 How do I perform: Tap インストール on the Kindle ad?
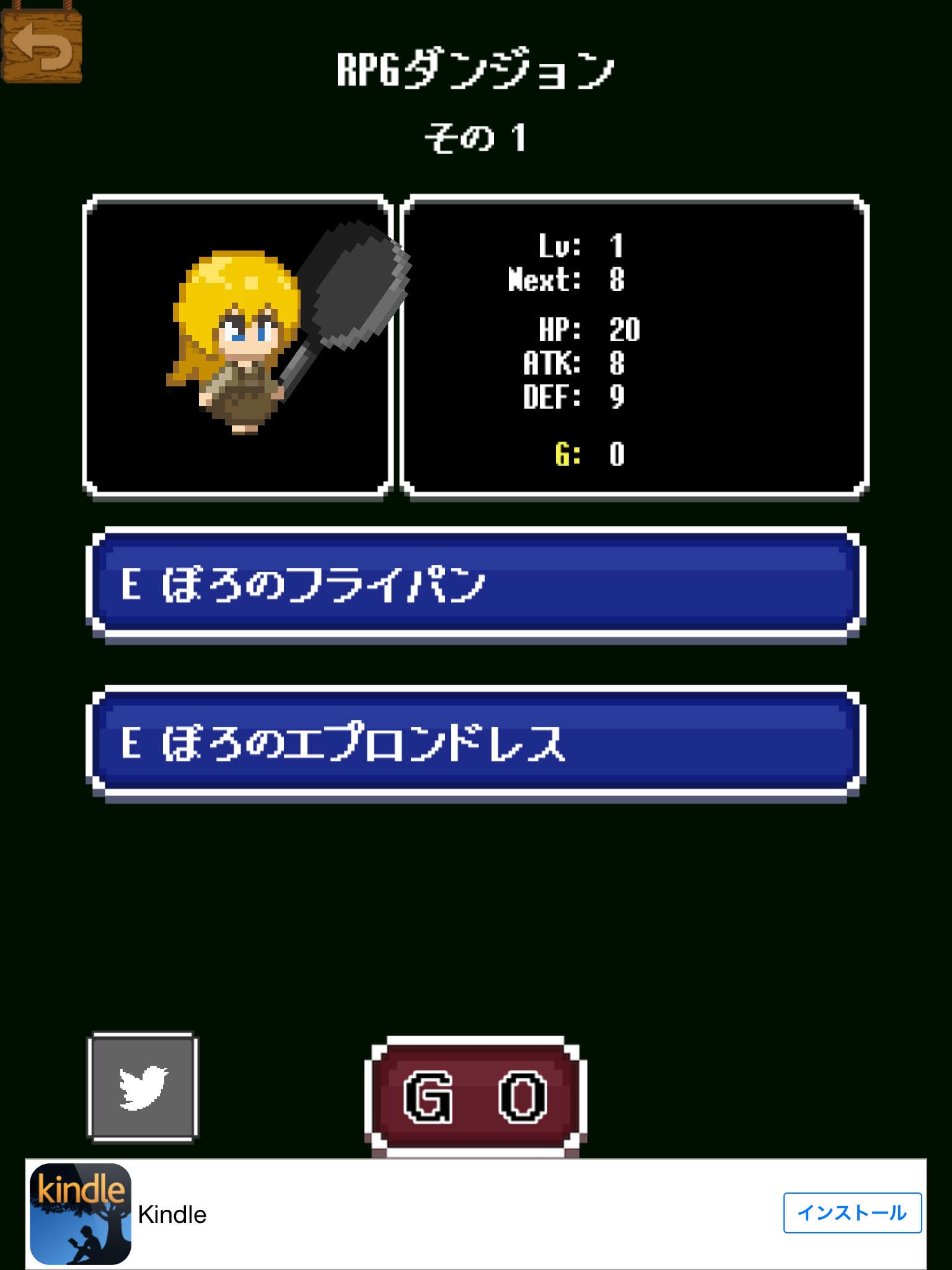pyautogui.click(x=852, y=1213)
